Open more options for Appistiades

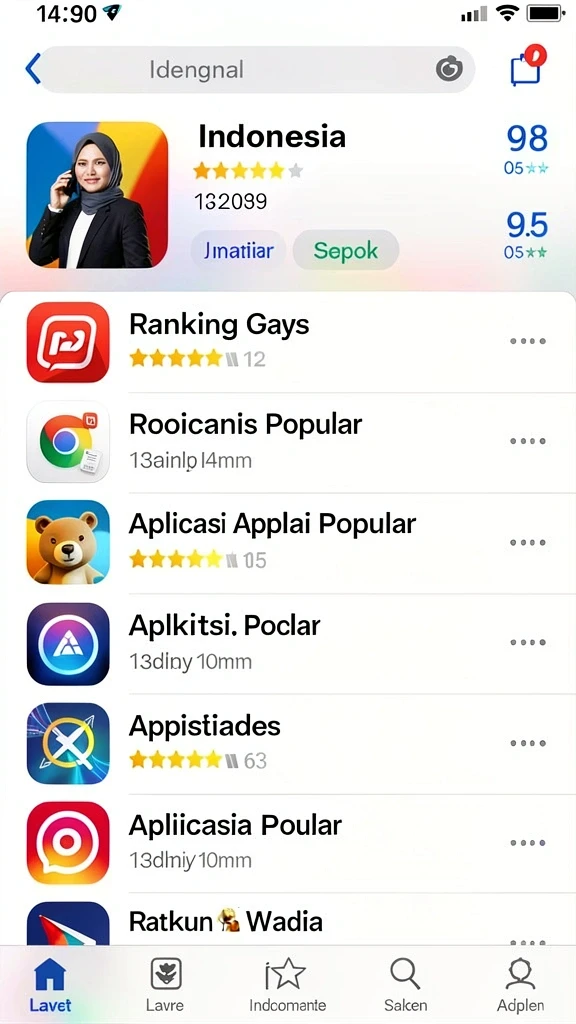point(528,743)
